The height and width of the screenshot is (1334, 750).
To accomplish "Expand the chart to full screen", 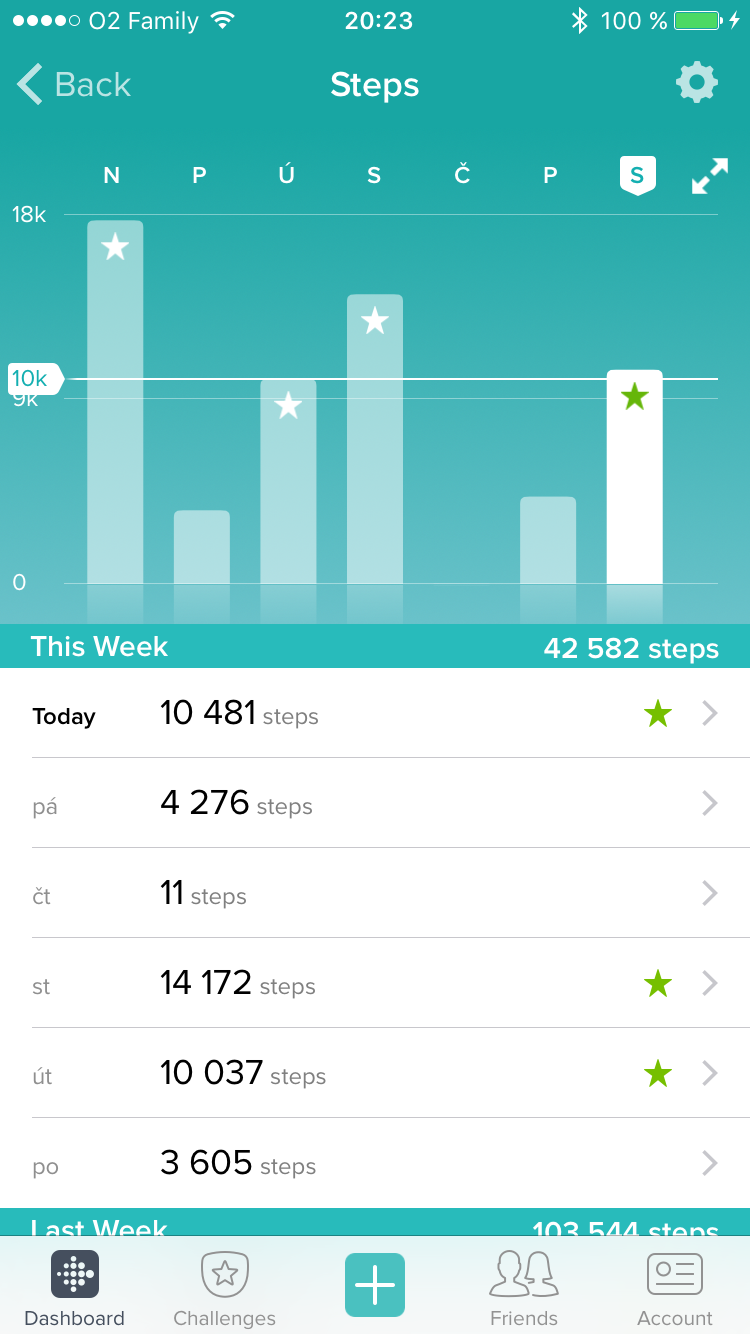I will tap(709, 177).
